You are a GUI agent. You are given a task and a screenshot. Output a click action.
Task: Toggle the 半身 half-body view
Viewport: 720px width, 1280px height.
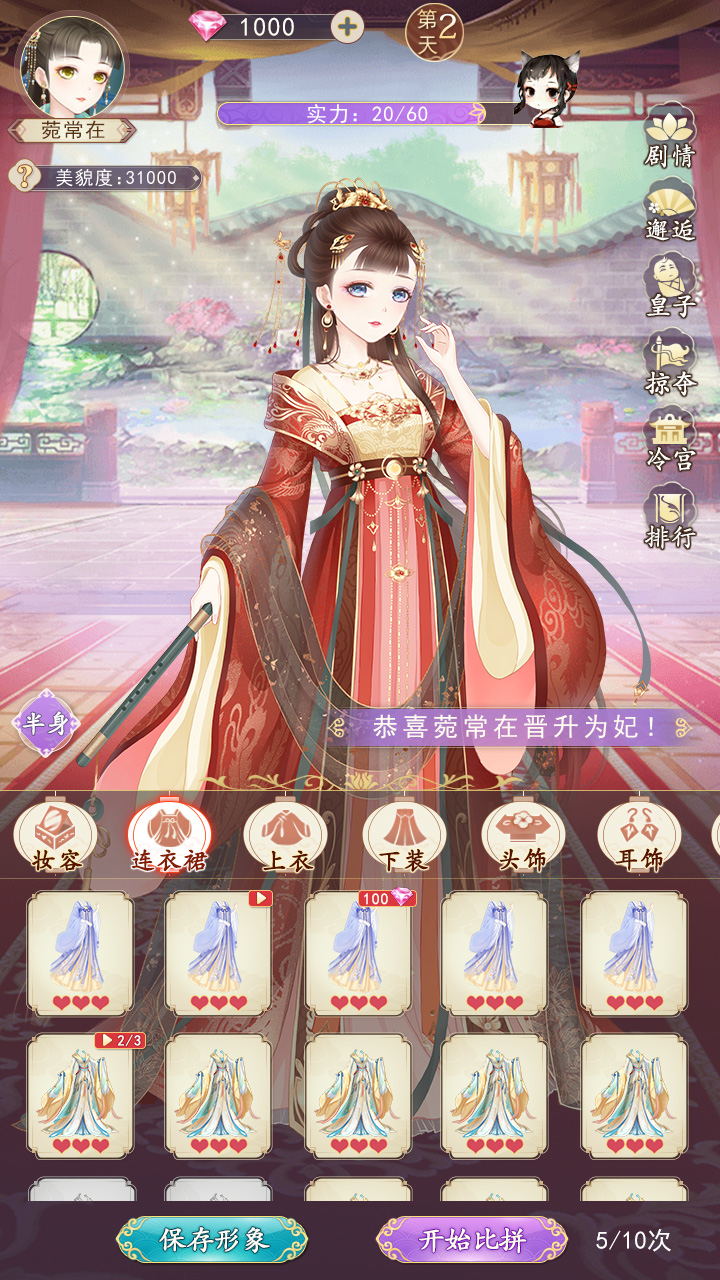46,722
